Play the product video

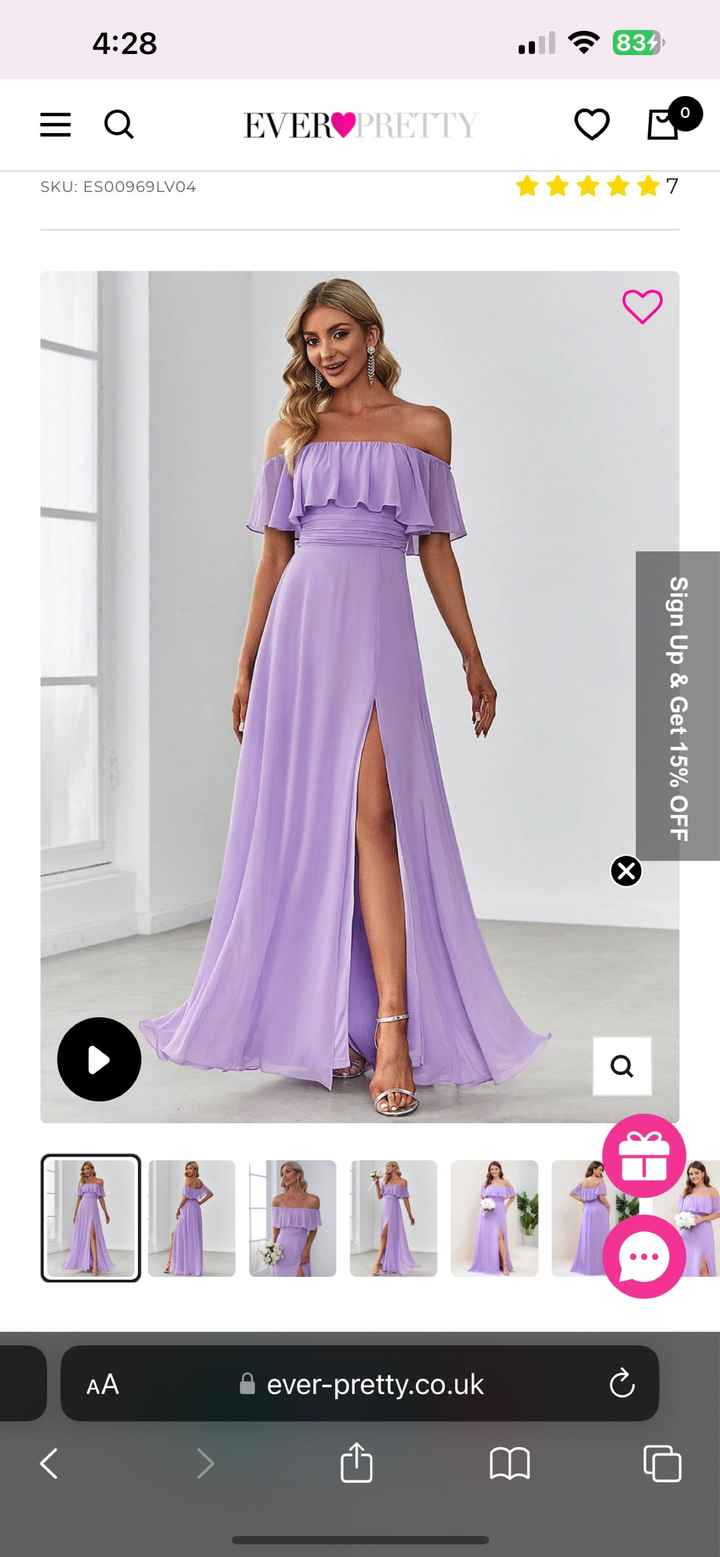click(98, 1059)
